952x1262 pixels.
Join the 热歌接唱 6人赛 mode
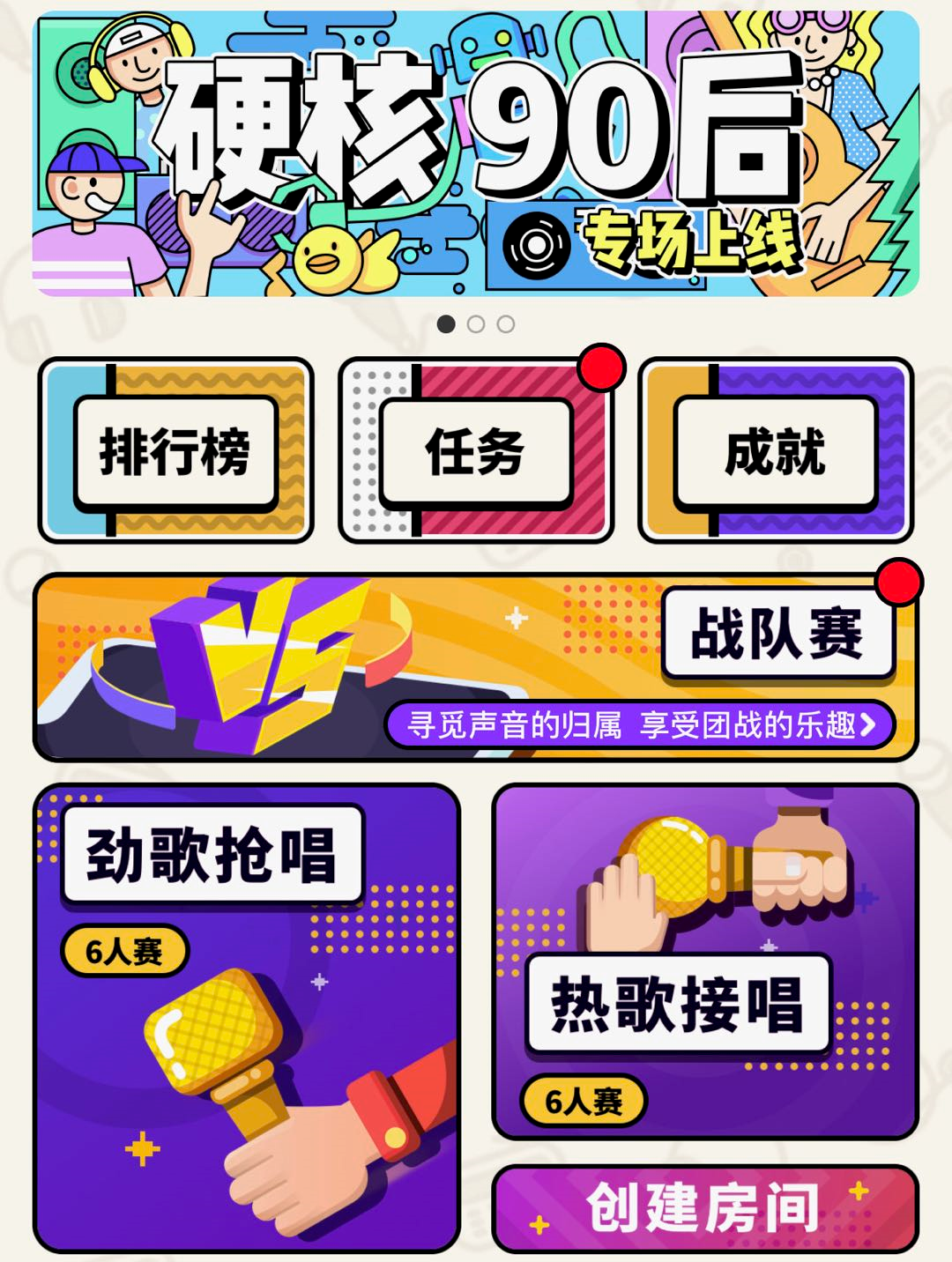[x=705, y=961]
